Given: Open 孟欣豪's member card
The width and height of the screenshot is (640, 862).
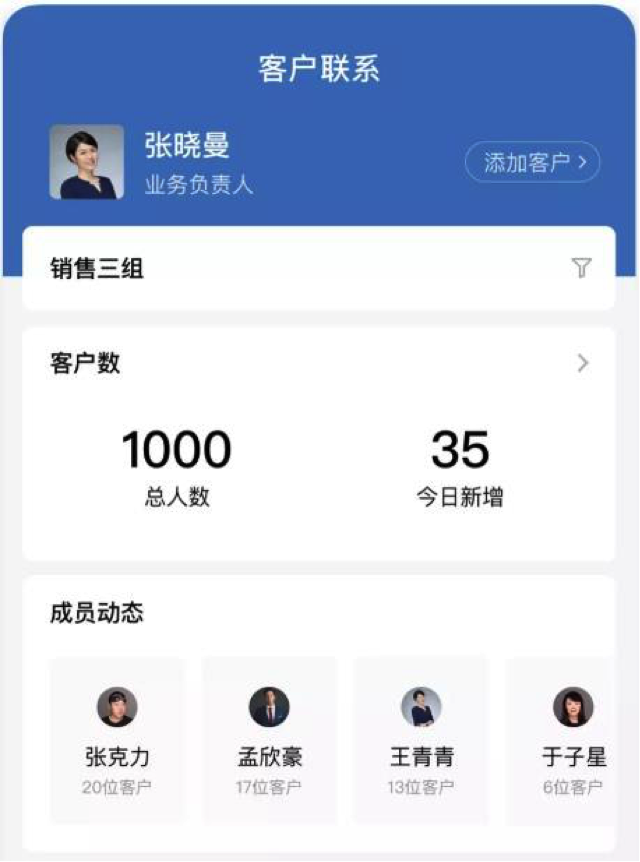Looking at the screenshot, I should tap(269, 740).
